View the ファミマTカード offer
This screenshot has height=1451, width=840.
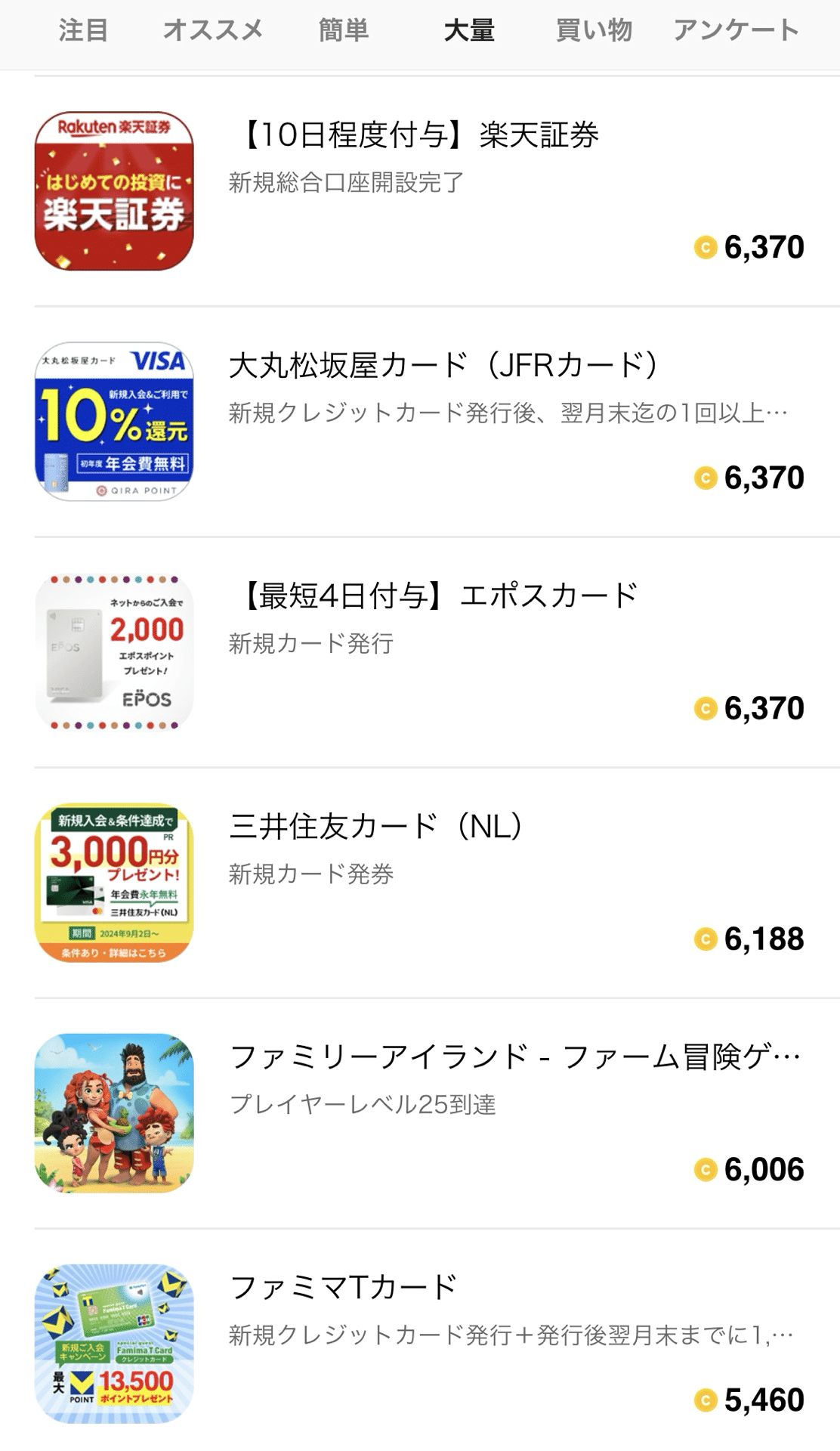[420, 1344]
